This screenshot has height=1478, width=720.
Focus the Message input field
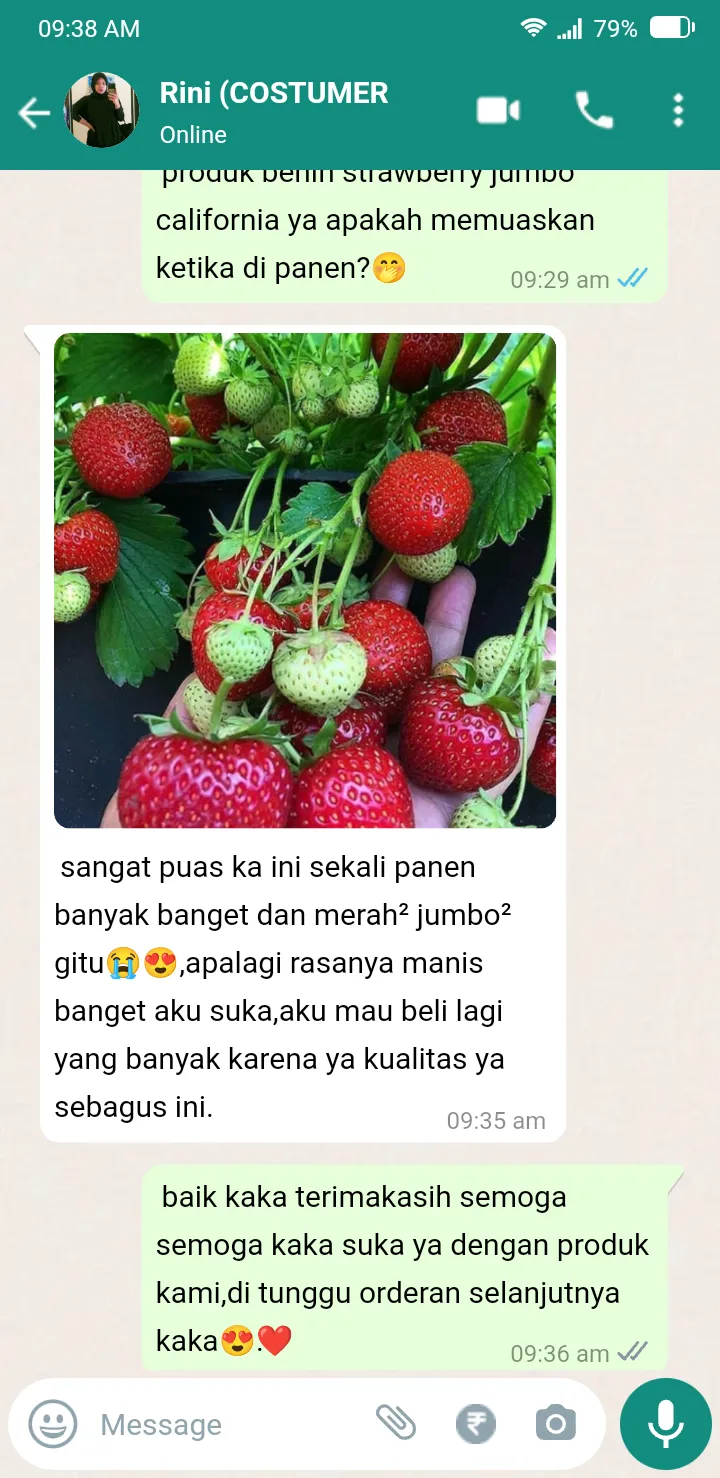point(230,1424)
